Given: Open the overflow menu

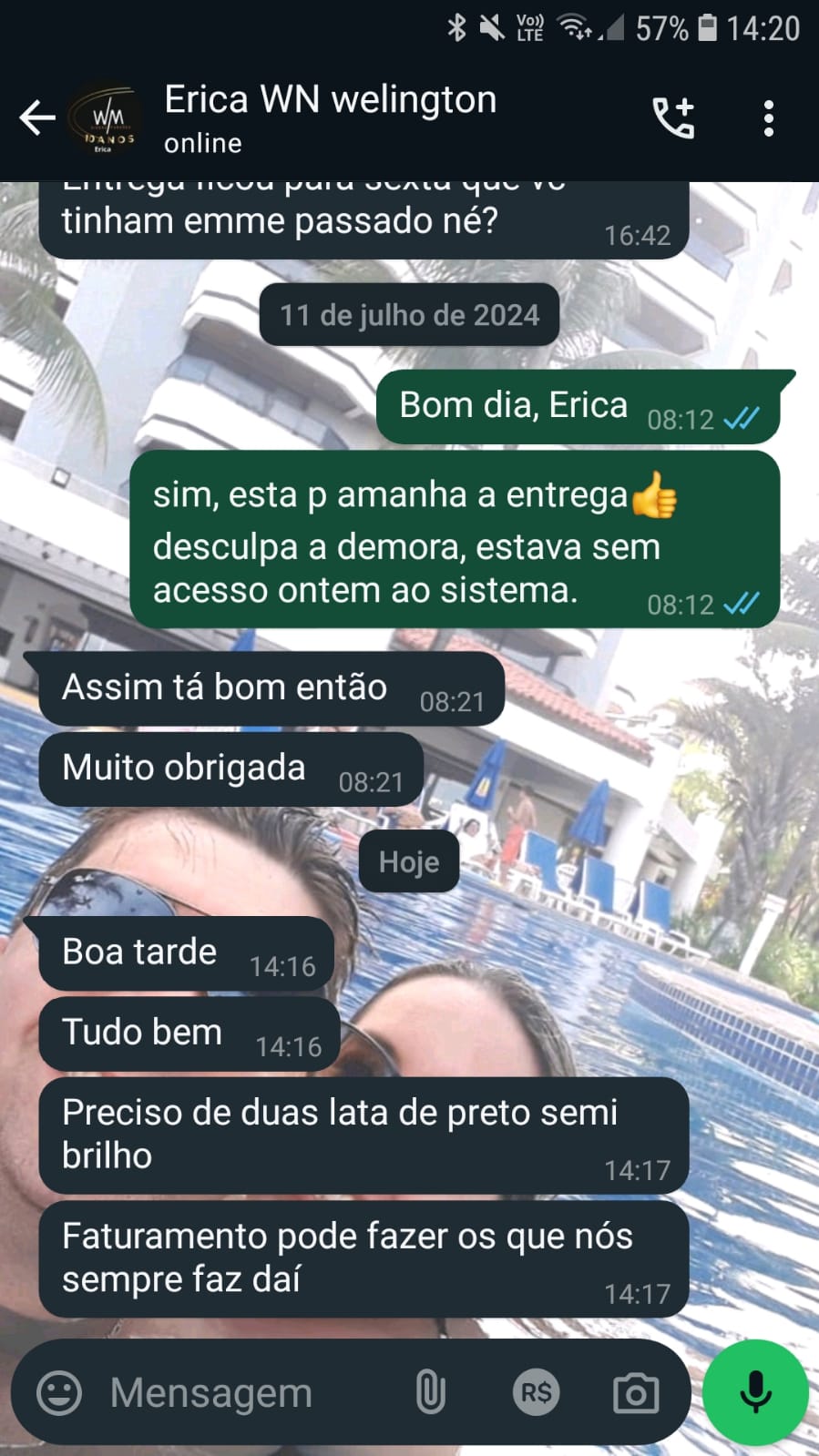Looking at the screenshot, I should coord(768,118).
